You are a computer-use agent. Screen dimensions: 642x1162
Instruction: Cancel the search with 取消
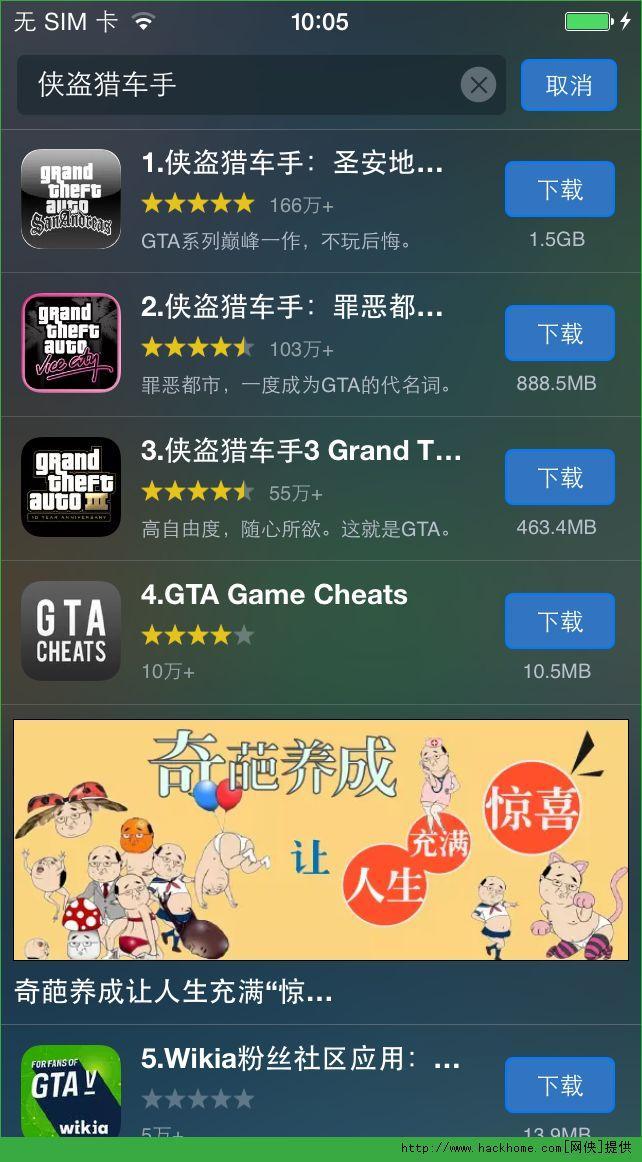click(x=568, y=85)
